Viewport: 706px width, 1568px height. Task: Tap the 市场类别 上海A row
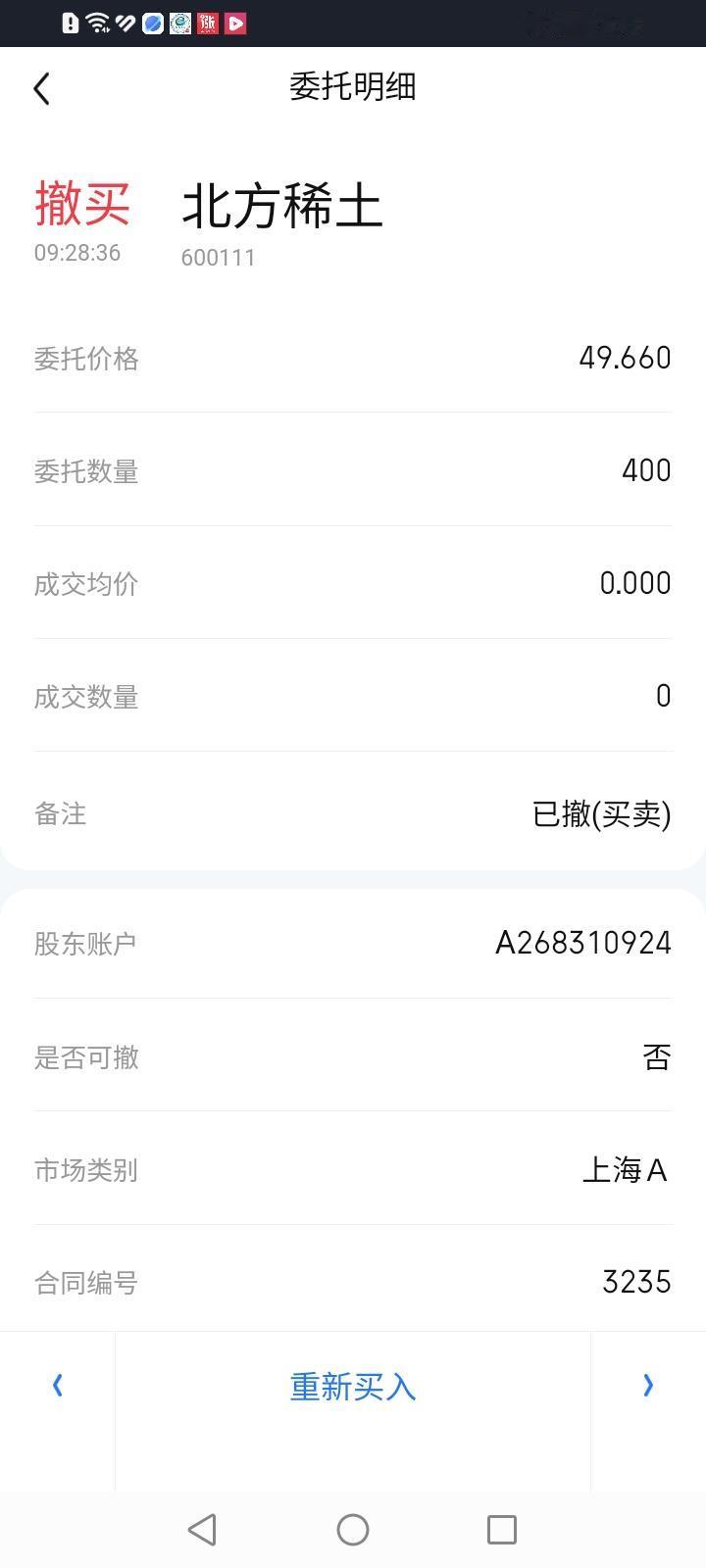click(353, 1170)
